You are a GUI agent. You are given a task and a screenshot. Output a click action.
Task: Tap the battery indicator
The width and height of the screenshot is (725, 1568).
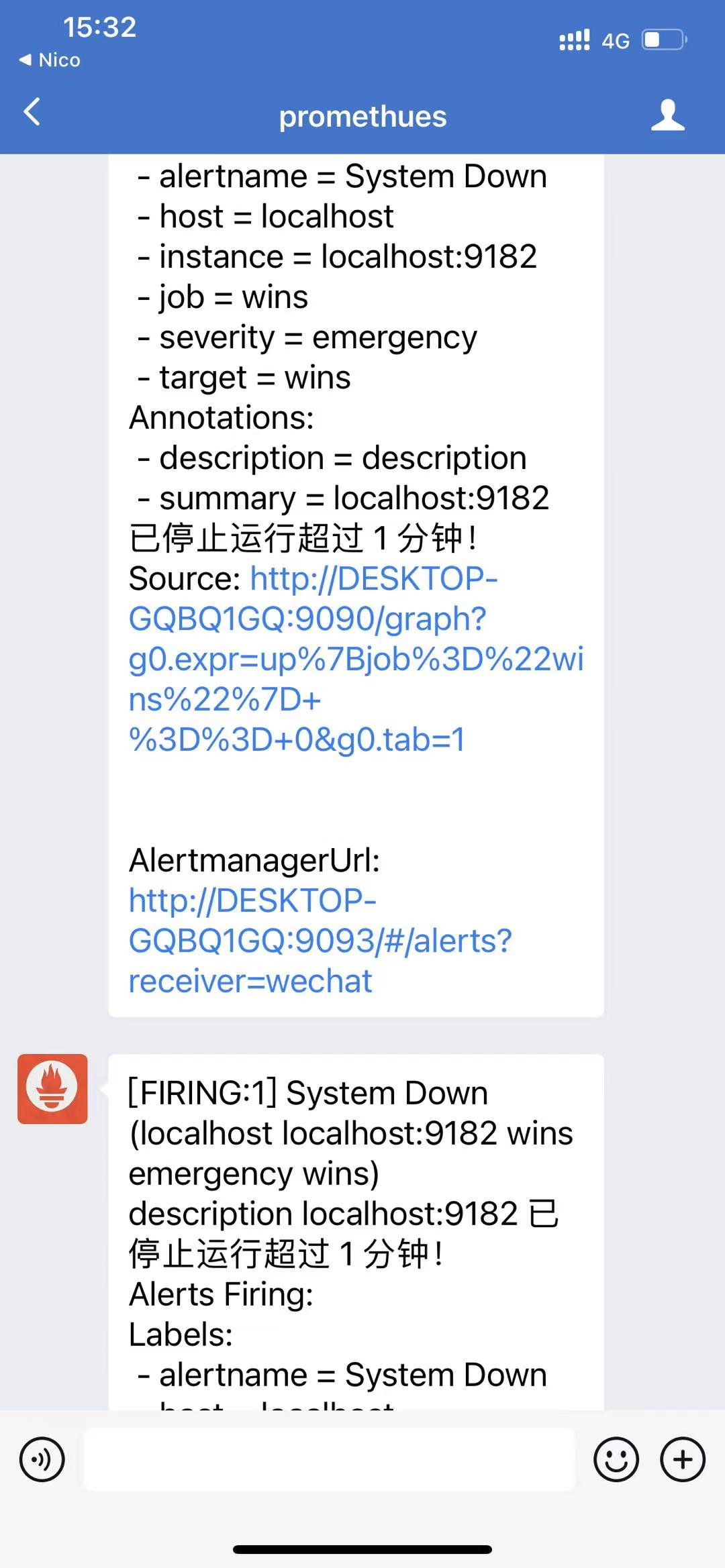[661, 40]
